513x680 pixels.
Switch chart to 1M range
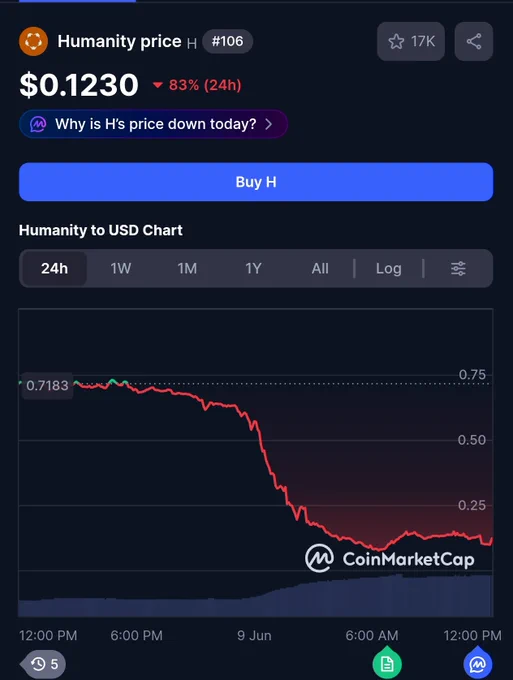(x=187, y=268)
